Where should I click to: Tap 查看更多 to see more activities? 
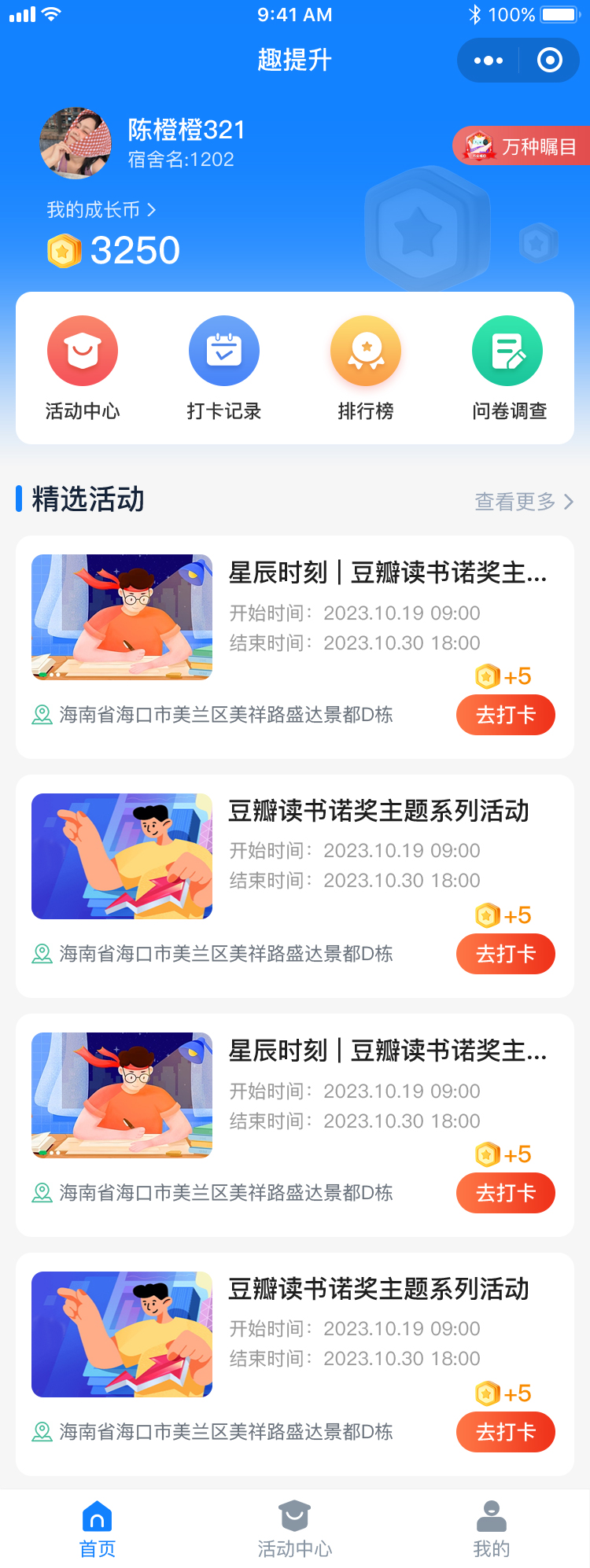524,502
